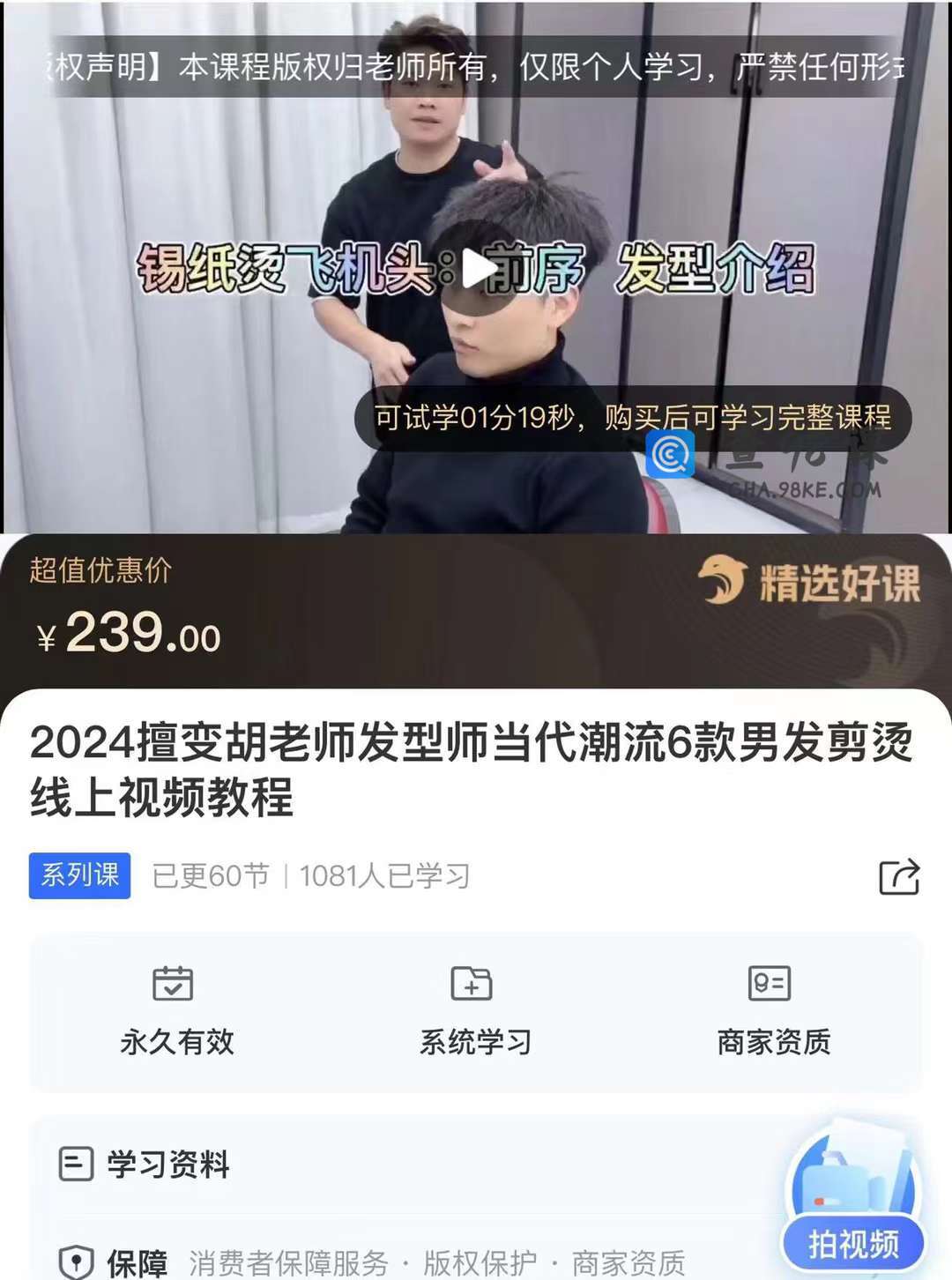The width and height of the screenshot is (952, 1280).
Task: Open 学习资料 study materials
Action: pyautogui.click(x=167, y=1165)
